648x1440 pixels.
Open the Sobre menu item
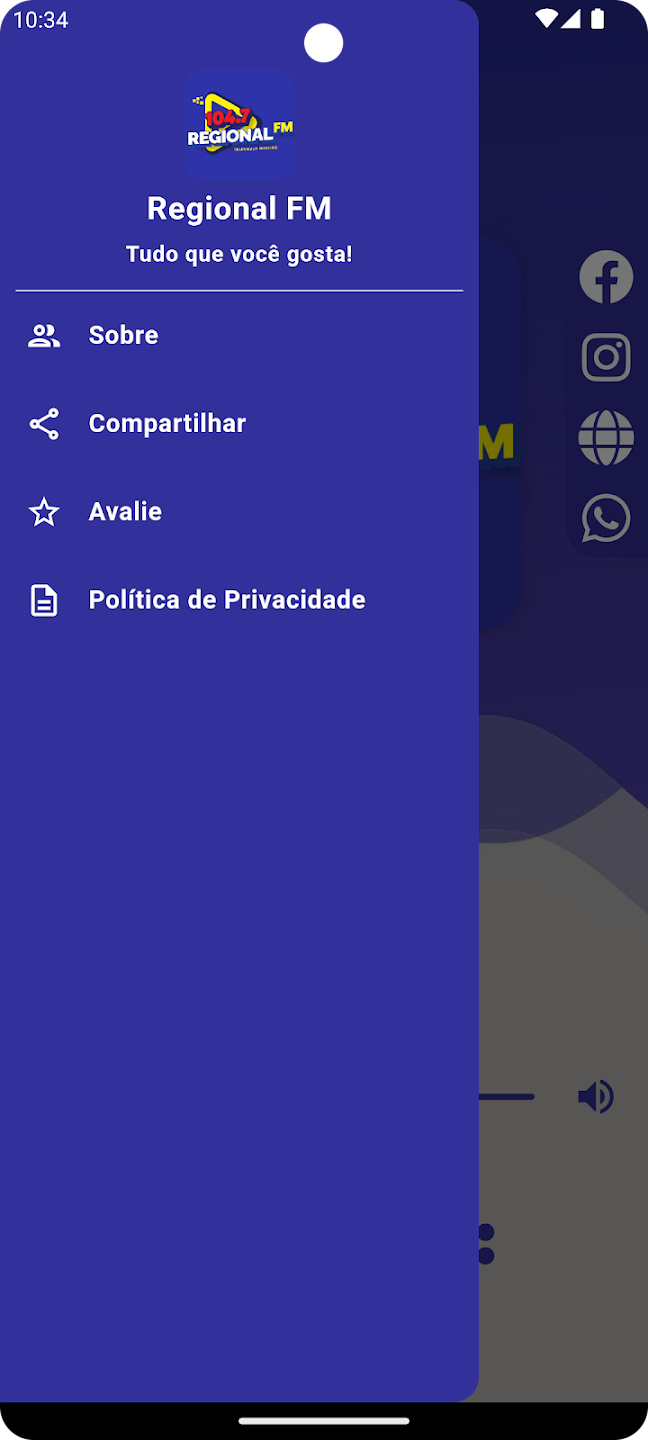[x=239, y=335]
